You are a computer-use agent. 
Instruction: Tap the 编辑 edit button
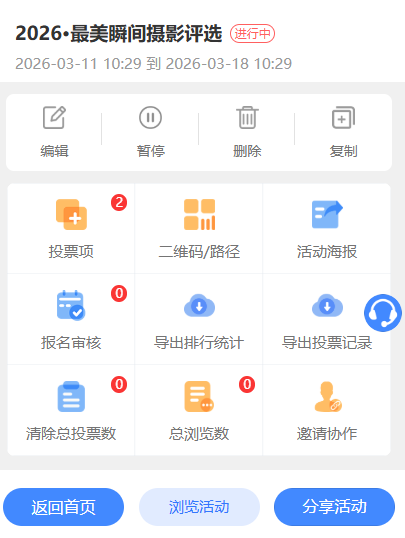pos(54,132)
